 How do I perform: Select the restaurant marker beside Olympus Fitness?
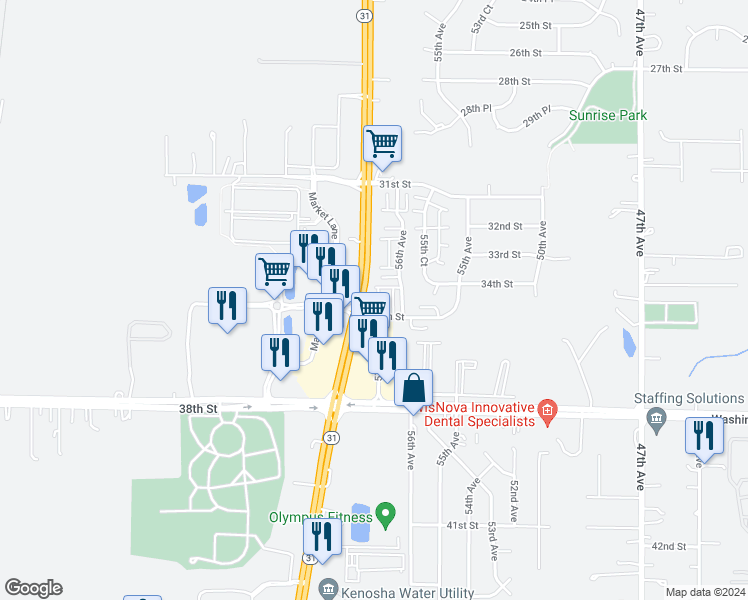(x=322, y=540)
